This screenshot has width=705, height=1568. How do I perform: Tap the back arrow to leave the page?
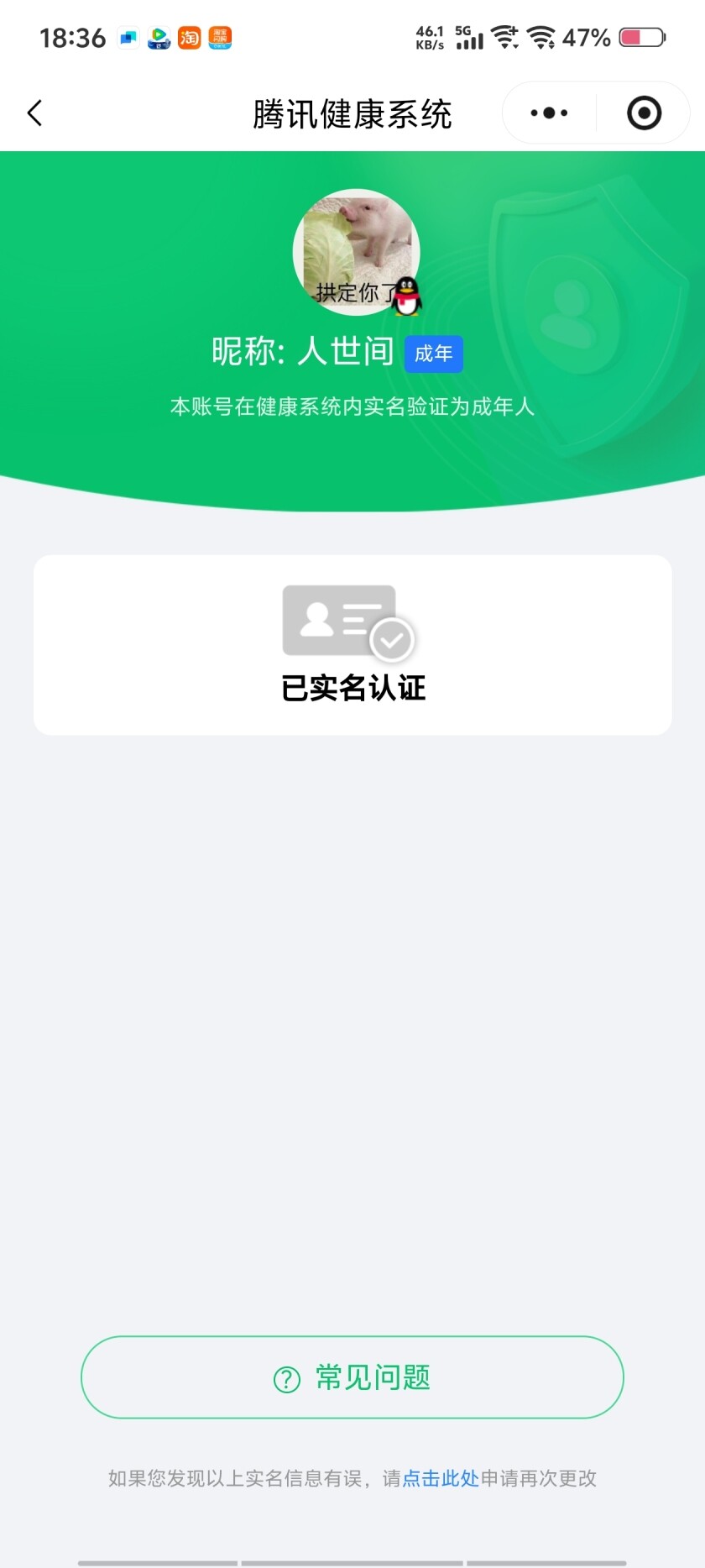click(x=34, y=112)
